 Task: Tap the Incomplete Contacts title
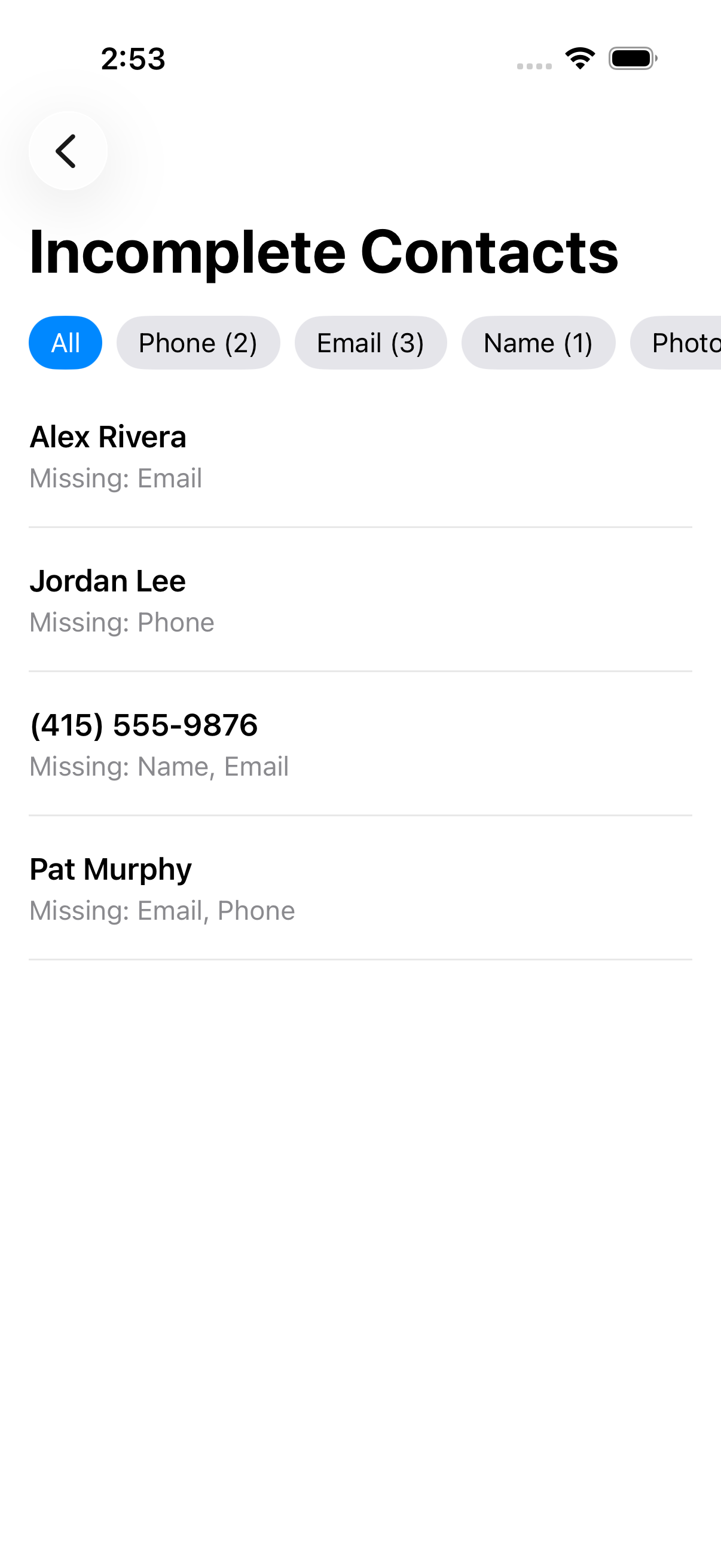pos(323,252)
